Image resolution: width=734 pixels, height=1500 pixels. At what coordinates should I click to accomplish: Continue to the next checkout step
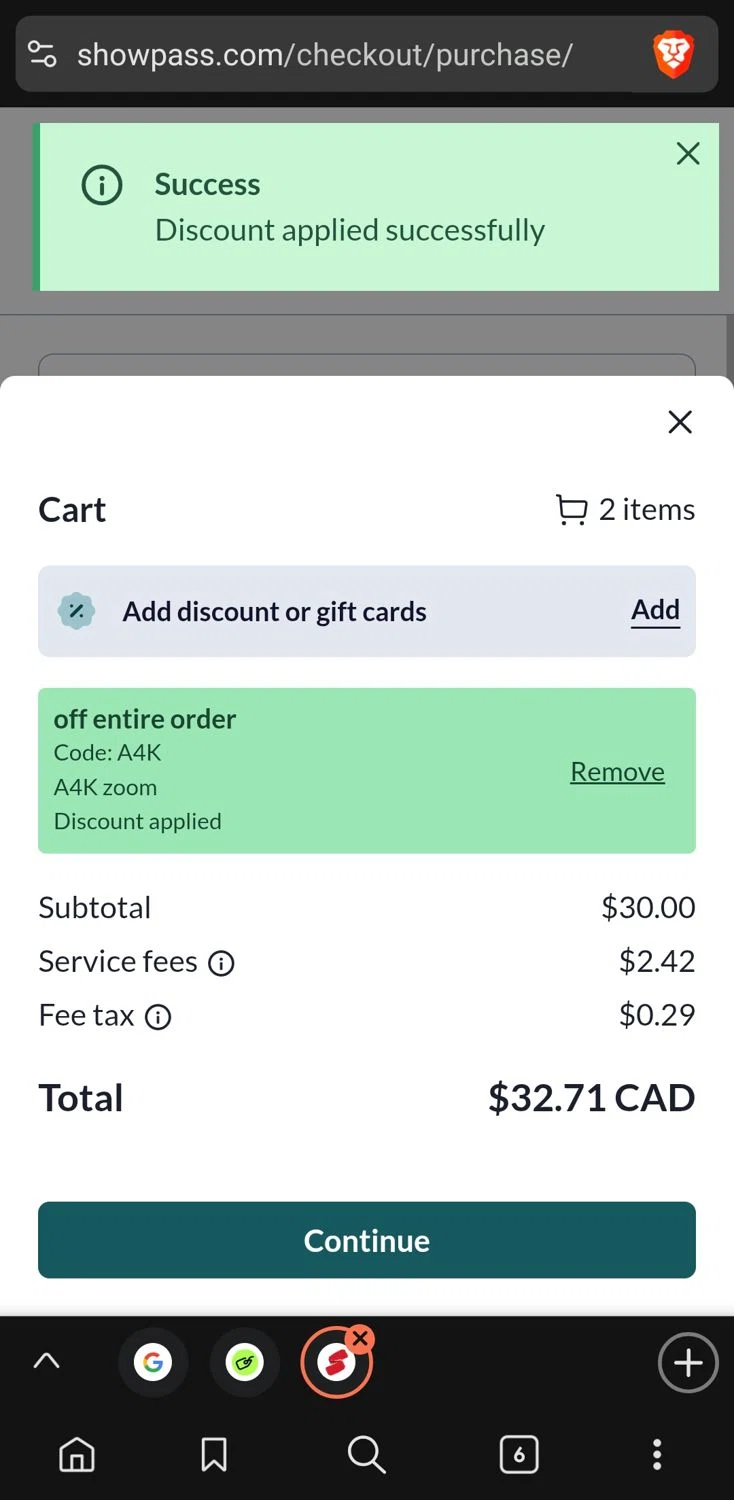[x=367, y=1240]
